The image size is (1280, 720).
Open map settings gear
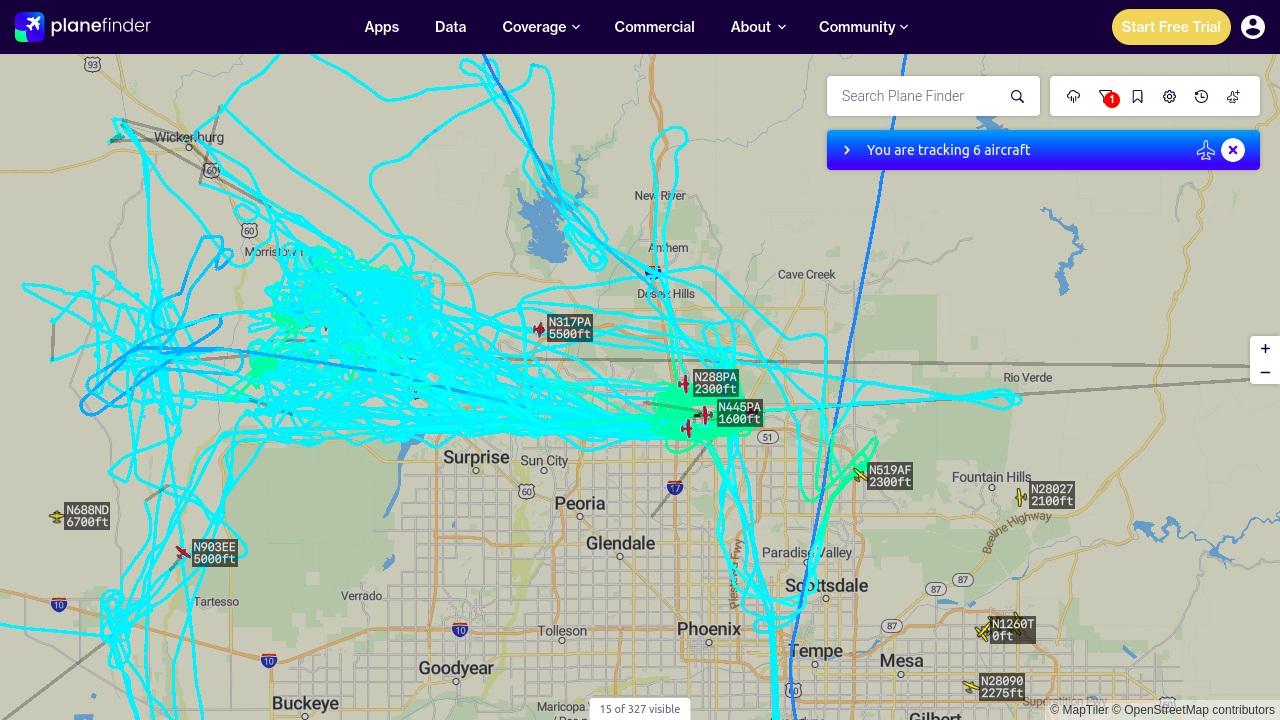[x=1169, y=96]
